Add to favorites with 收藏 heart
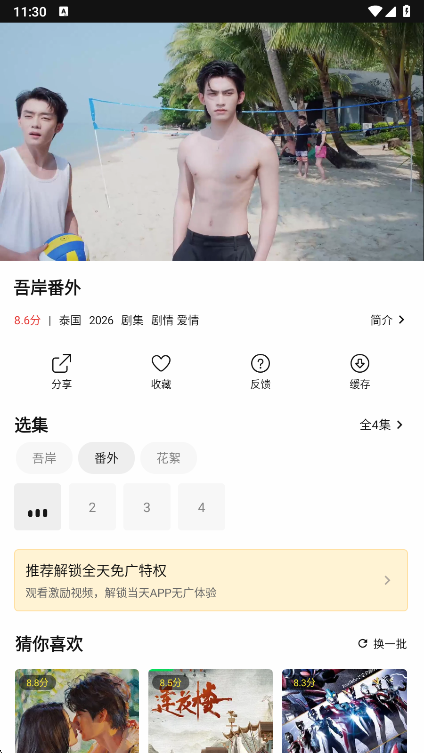424x753 pixels. pyautogui.click(x=161, y=371)
